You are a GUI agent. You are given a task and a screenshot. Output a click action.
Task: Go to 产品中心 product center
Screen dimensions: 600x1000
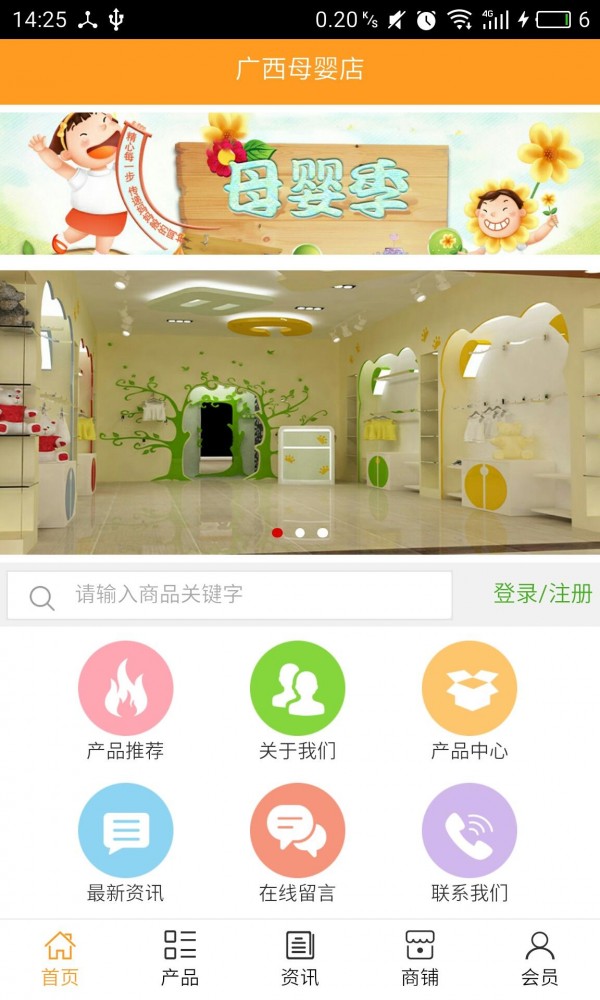click(x=469, y=688)
